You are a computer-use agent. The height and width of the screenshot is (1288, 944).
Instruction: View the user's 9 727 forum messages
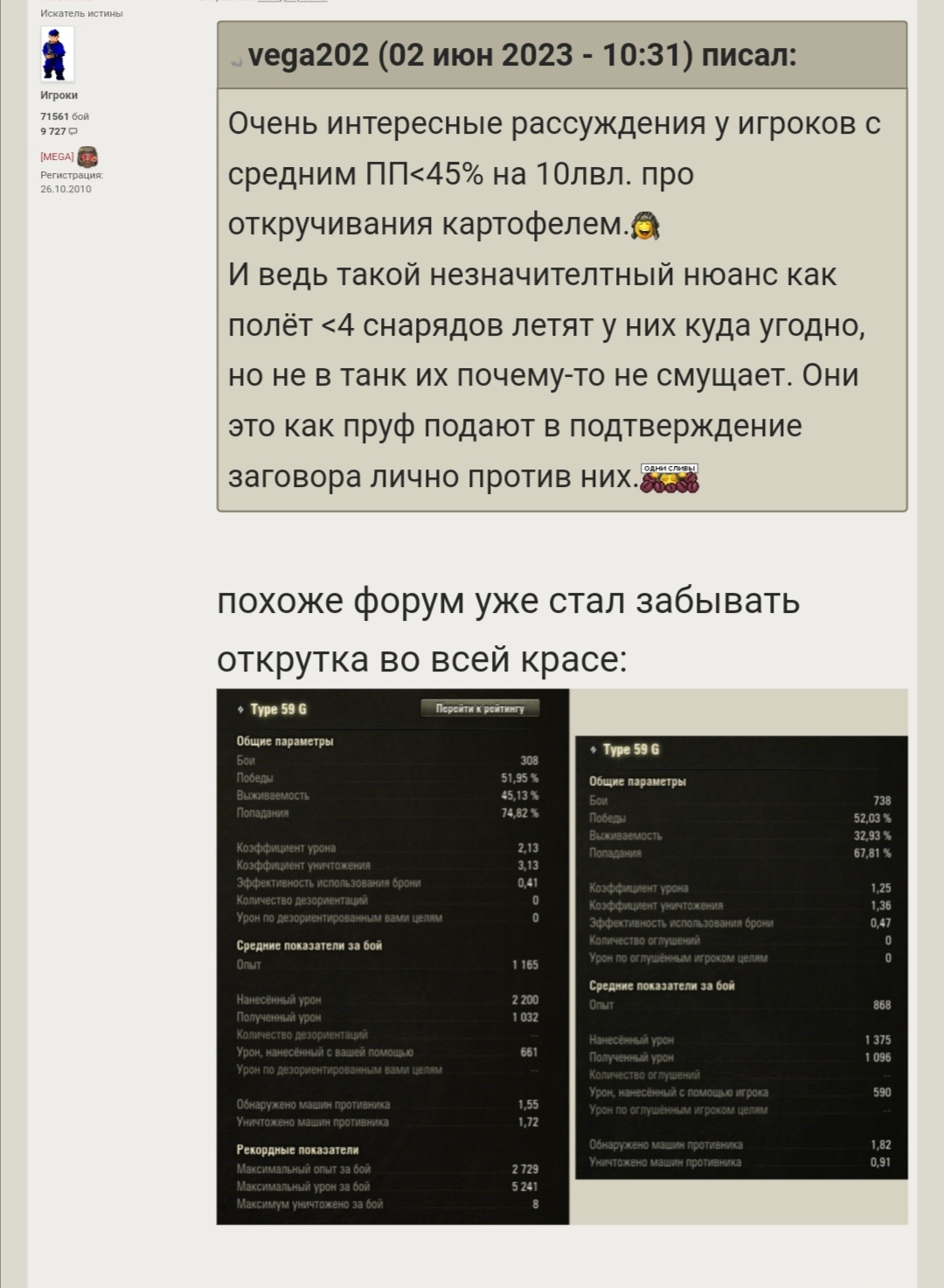pos(59,131)
